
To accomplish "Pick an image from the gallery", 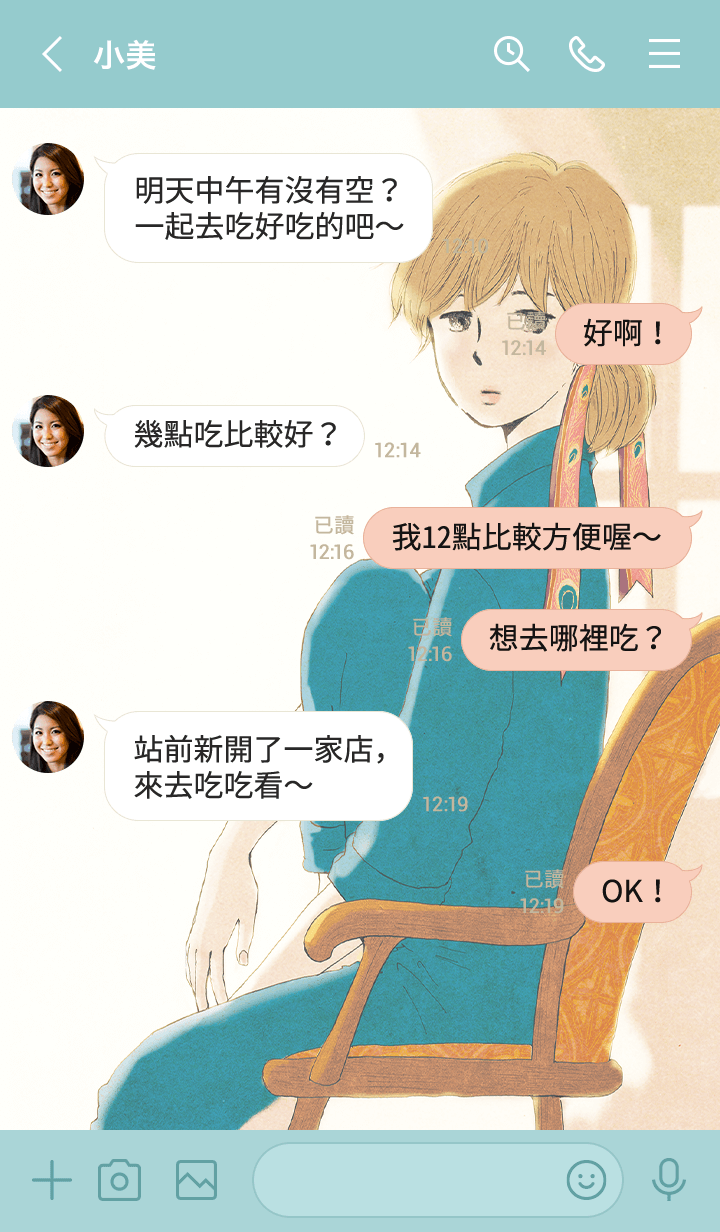I will [196, 1181].
